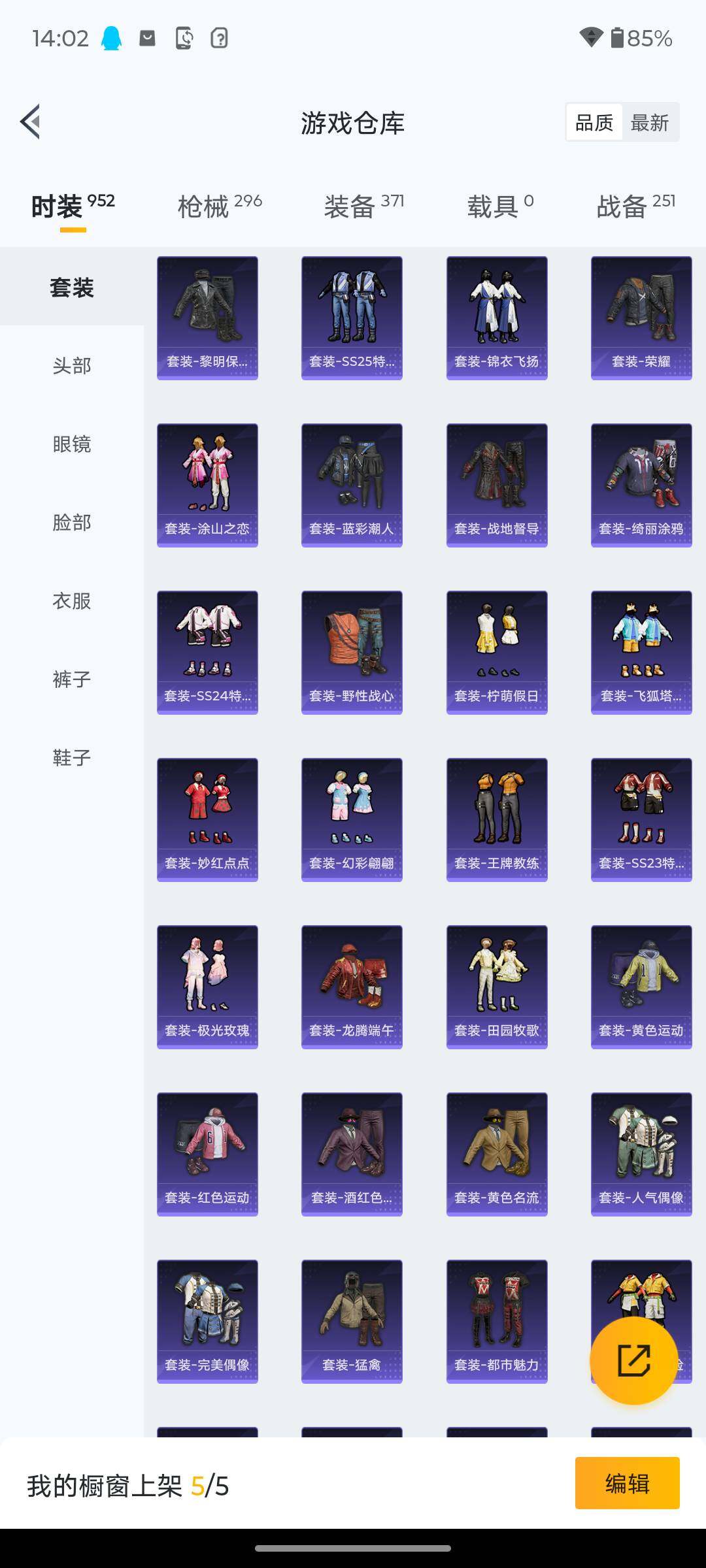Tap the yellow share floating button
This screenshot has height=1568, width=706.
click(x=633, y=1360)
